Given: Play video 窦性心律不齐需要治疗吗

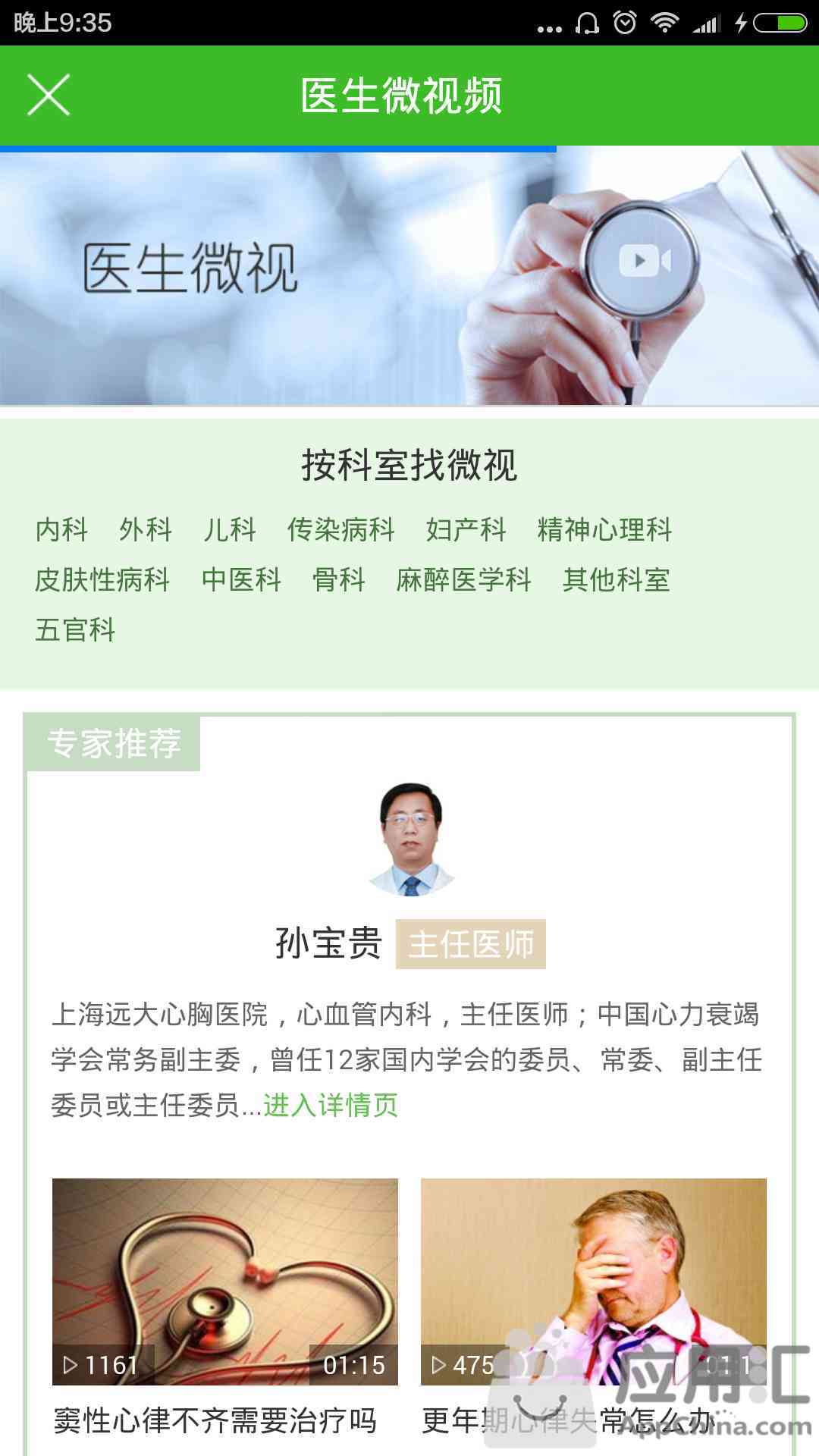Looking at the screenshot, I should pyautogui.click(x=225, y=1282).
